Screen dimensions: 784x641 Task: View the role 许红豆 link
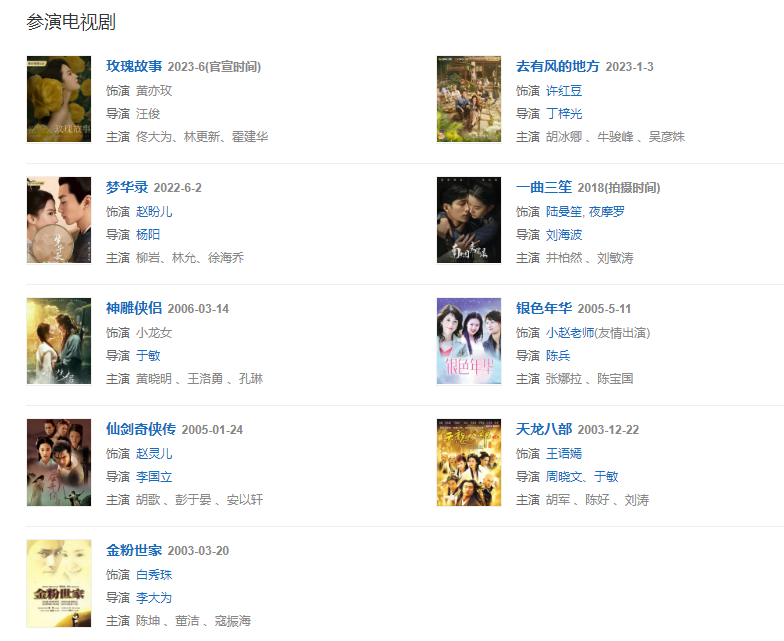(x=564, y=90)
